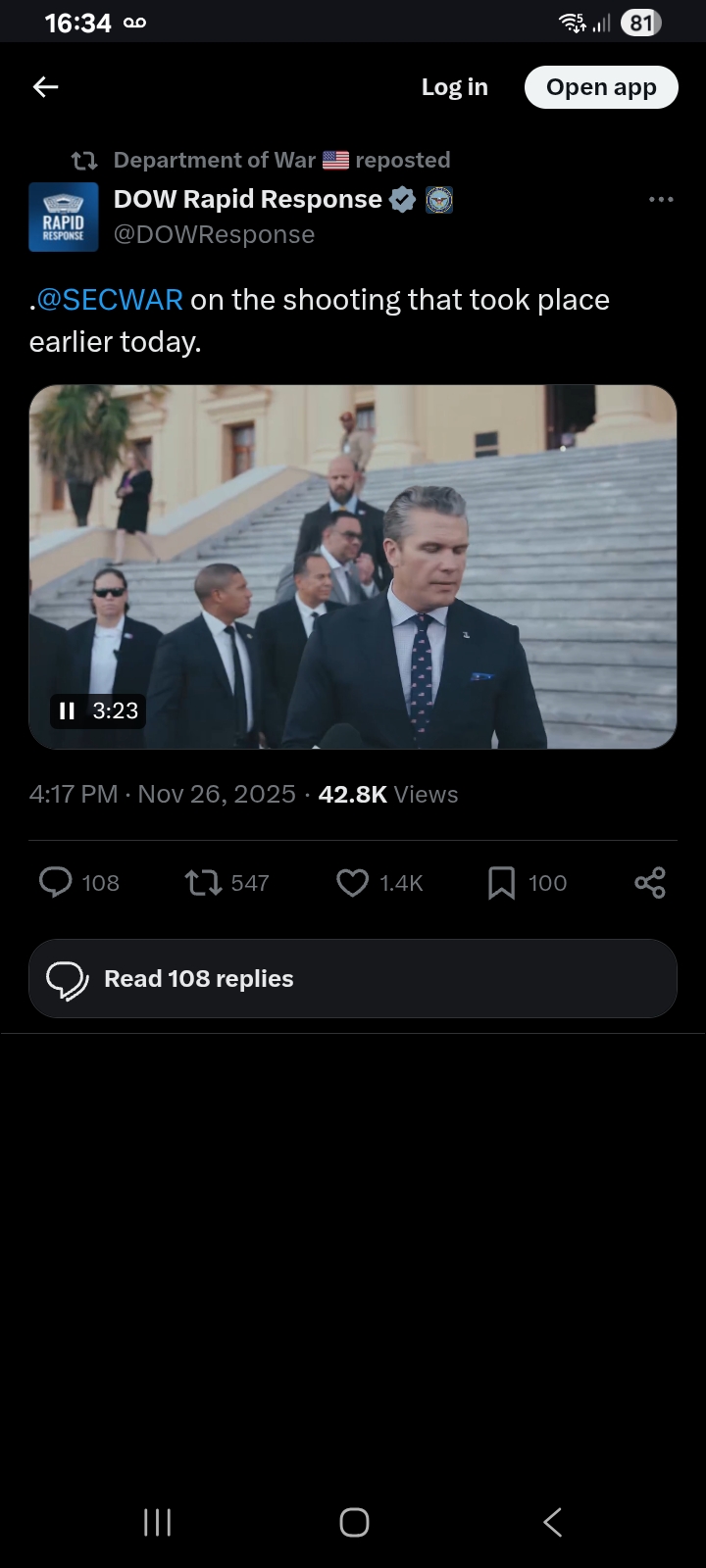Share the post
706x1568 pixels.
click(649, 883)
